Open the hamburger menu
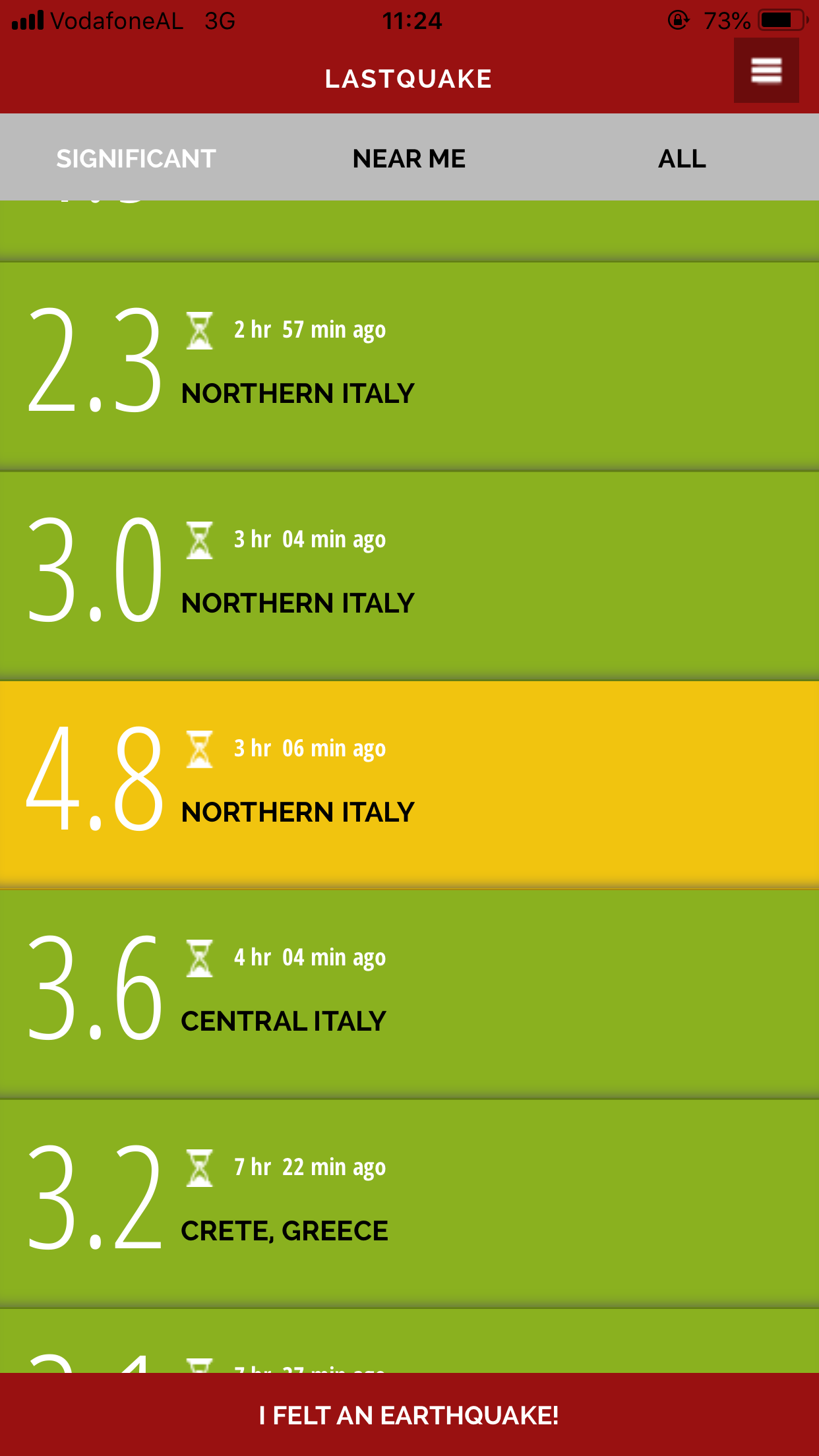The width and height of the screenshot is (819, 1456). point(766,71)
